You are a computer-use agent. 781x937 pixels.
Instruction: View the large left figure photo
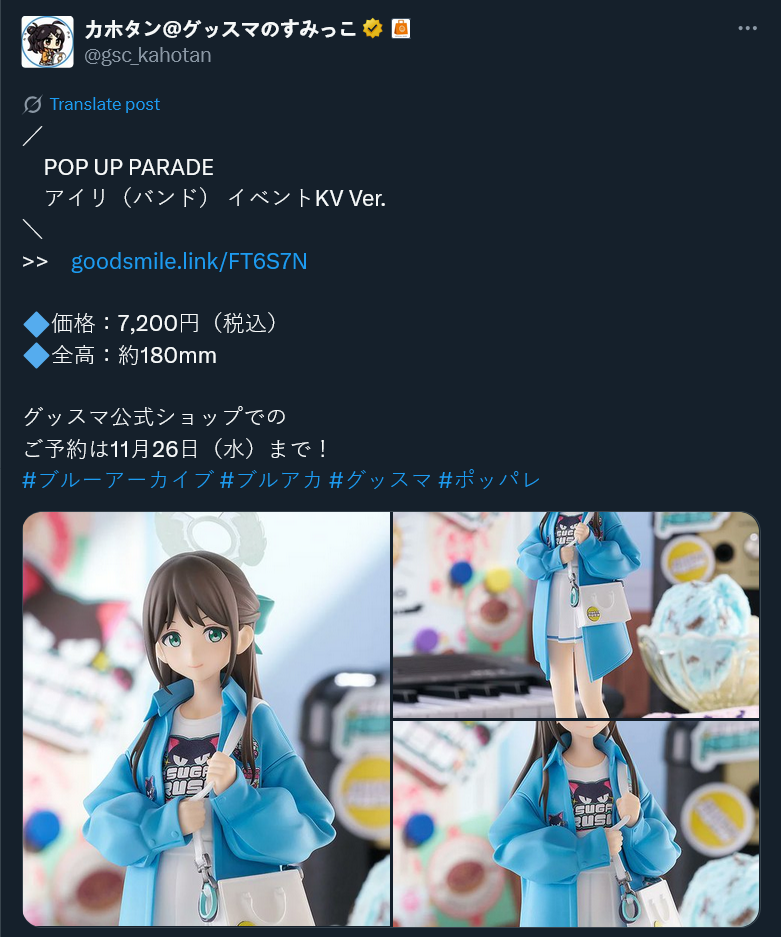tap(206, 720)
